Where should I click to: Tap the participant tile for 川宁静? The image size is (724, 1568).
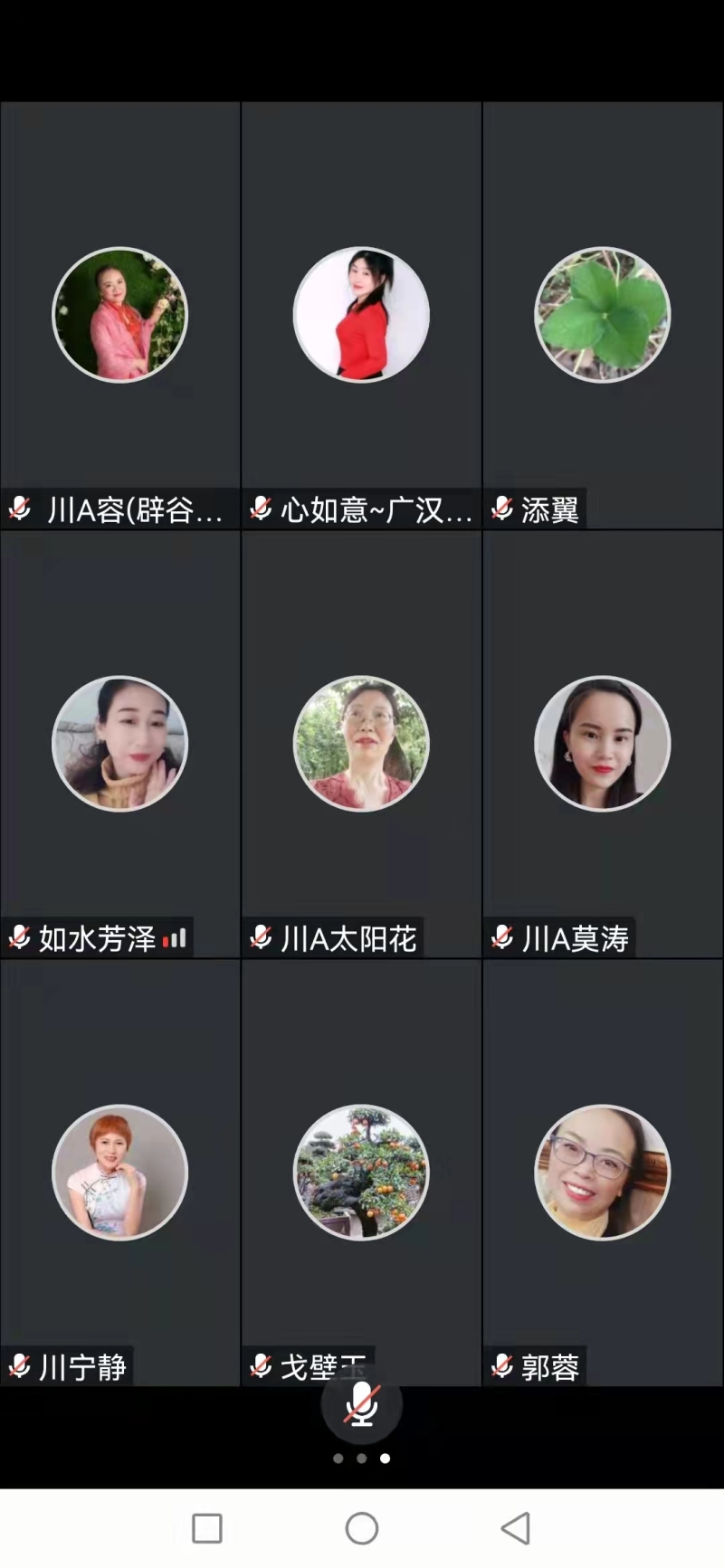[x=120, y=1172]
